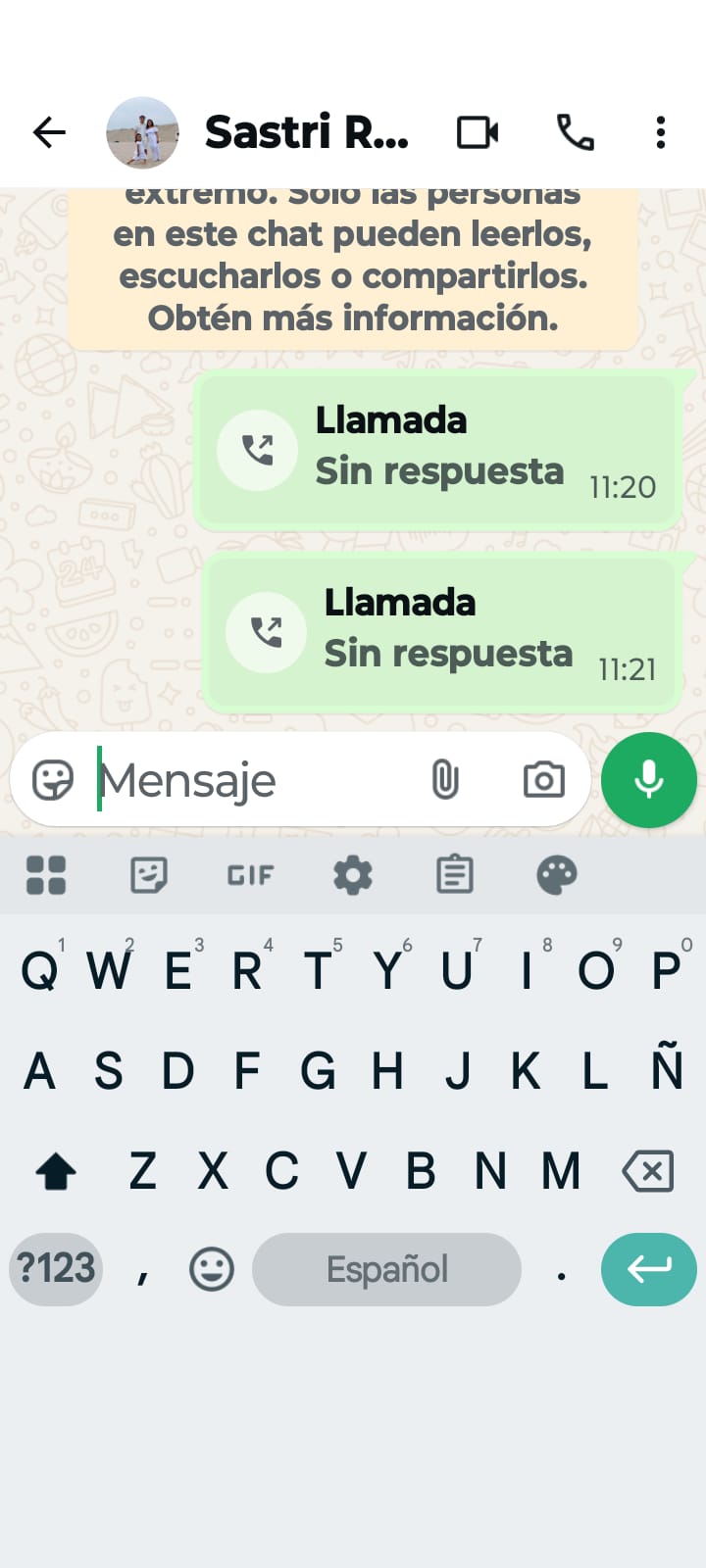Open keyboard settings gear
The image size is (706, 1568).
point(353,875)
